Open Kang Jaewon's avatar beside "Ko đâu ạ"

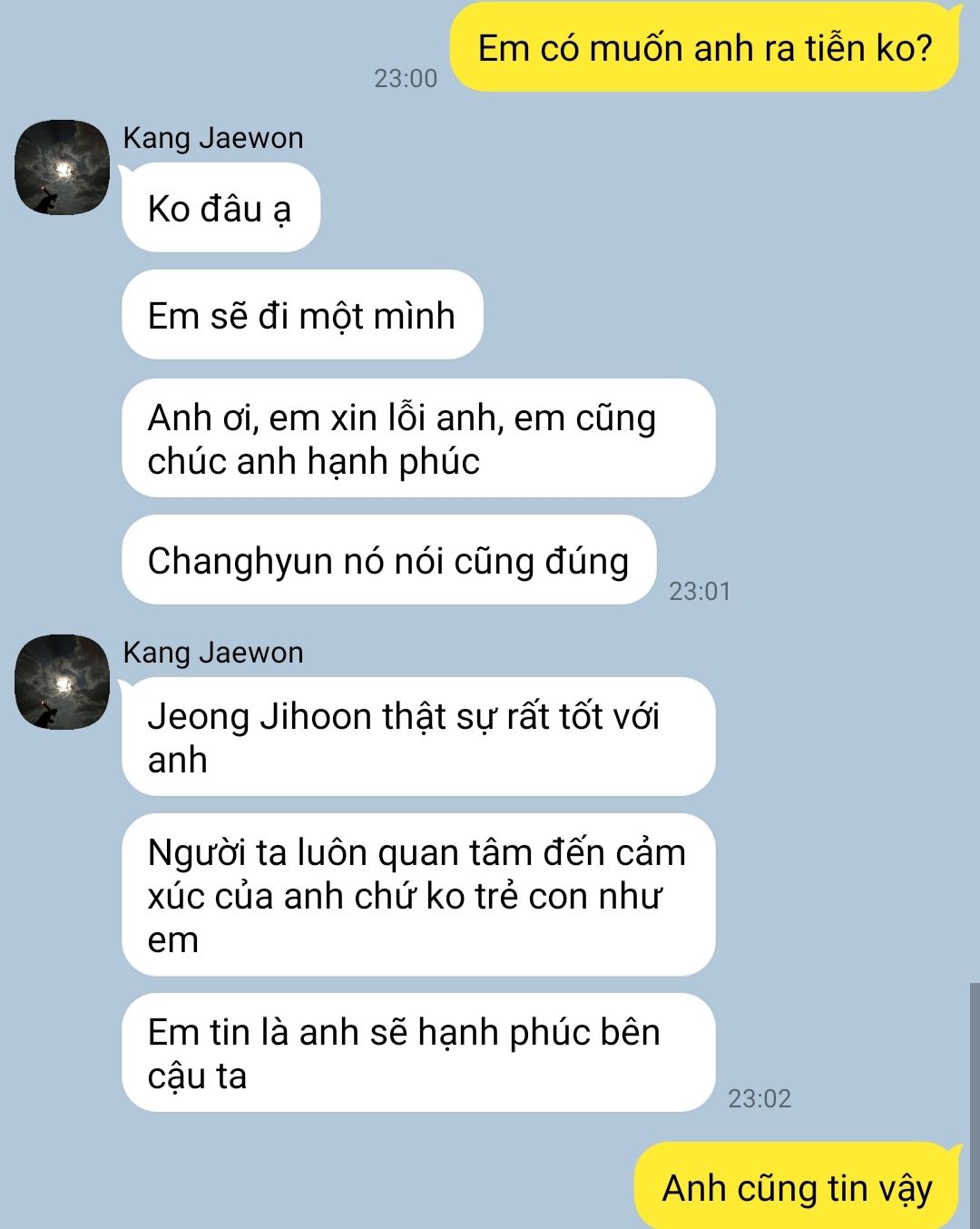click(x=62, y=168)
